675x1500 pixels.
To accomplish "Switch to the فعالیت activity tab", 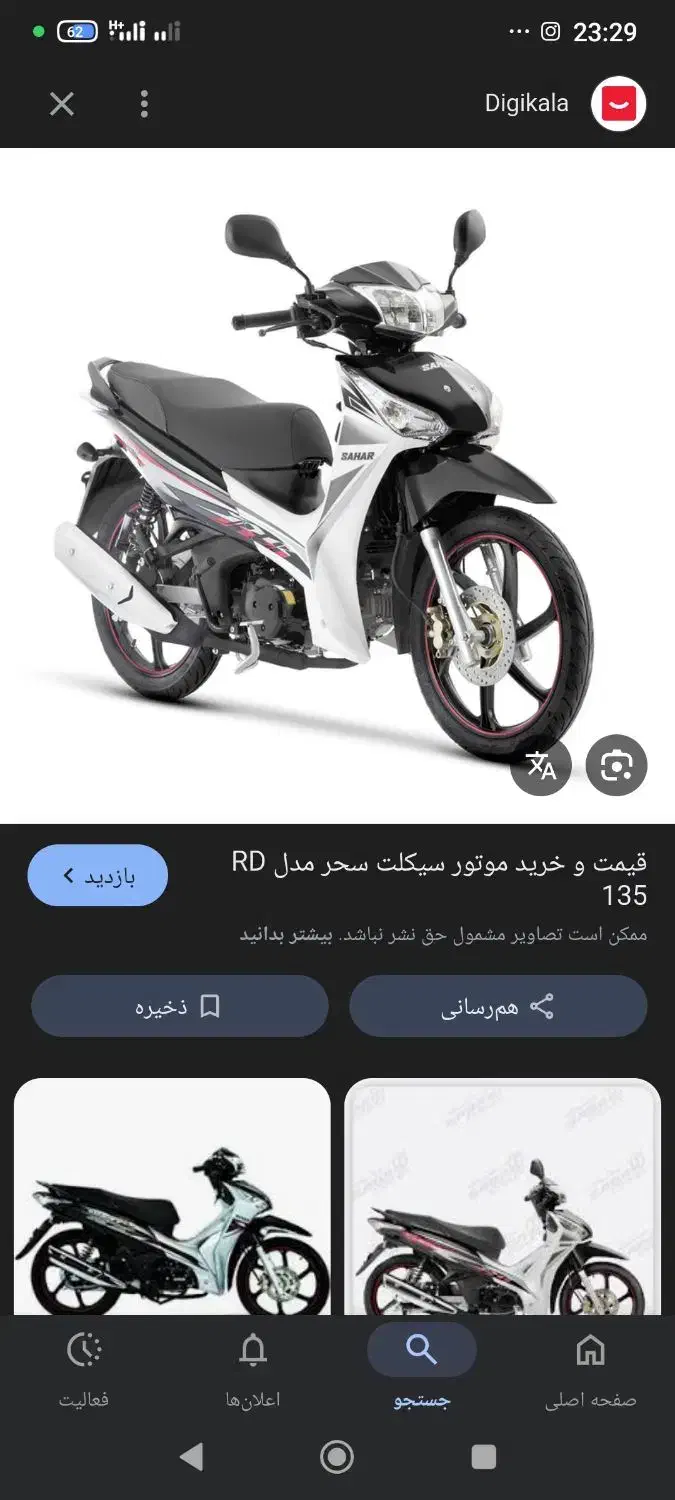I will pyautogui.click(x=84, y=1368).
